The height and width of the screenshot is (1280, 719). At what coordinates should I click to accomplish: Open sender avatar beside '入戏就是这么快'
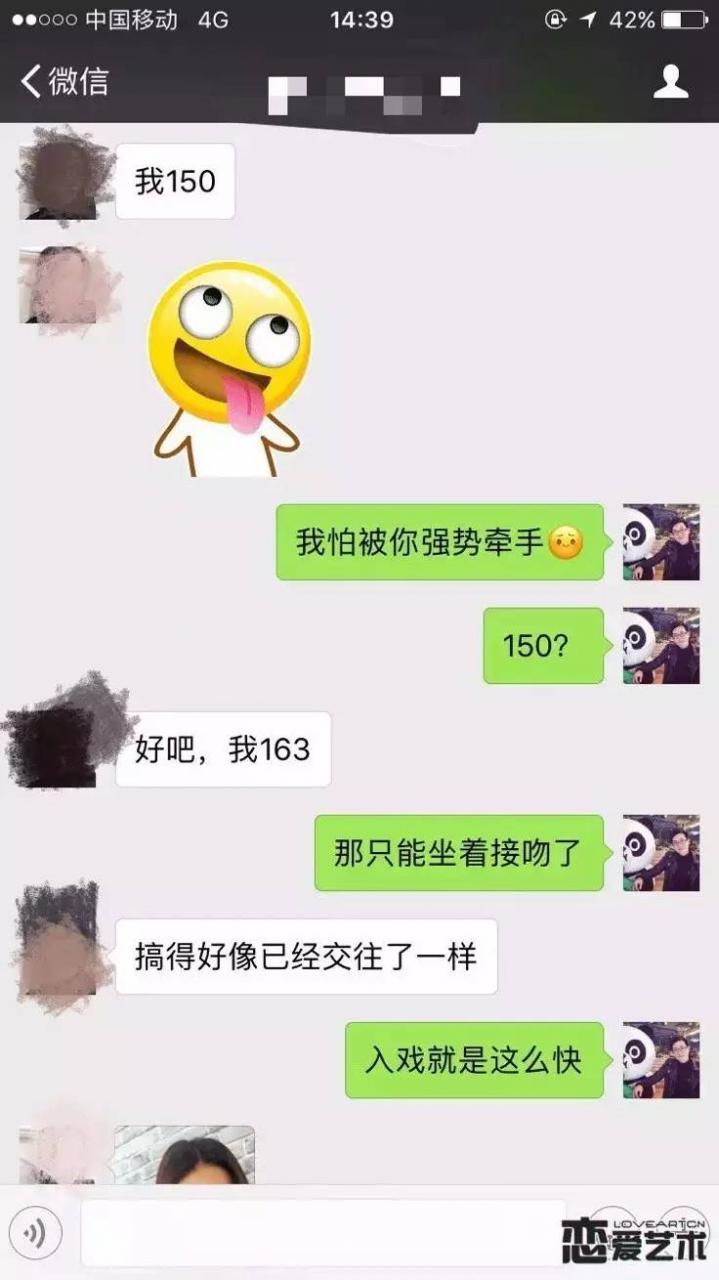(x=661, y=1060)
